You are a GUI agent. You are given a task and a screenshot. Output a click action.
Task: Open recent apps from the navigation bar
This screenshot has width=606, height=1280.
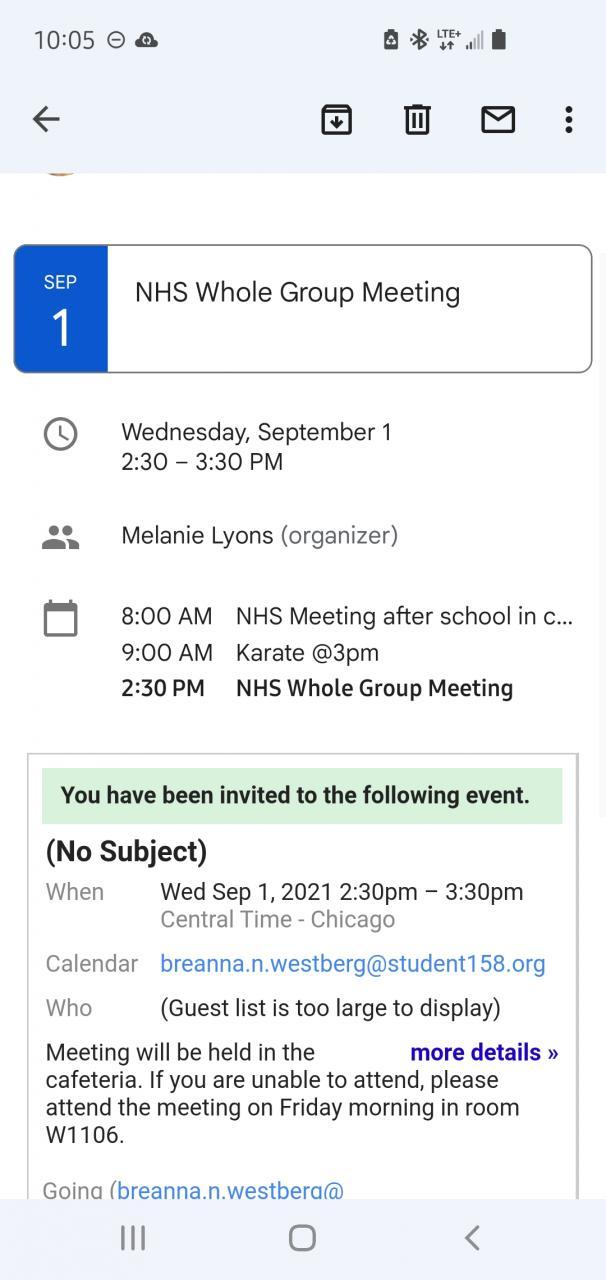(133, 1238)
